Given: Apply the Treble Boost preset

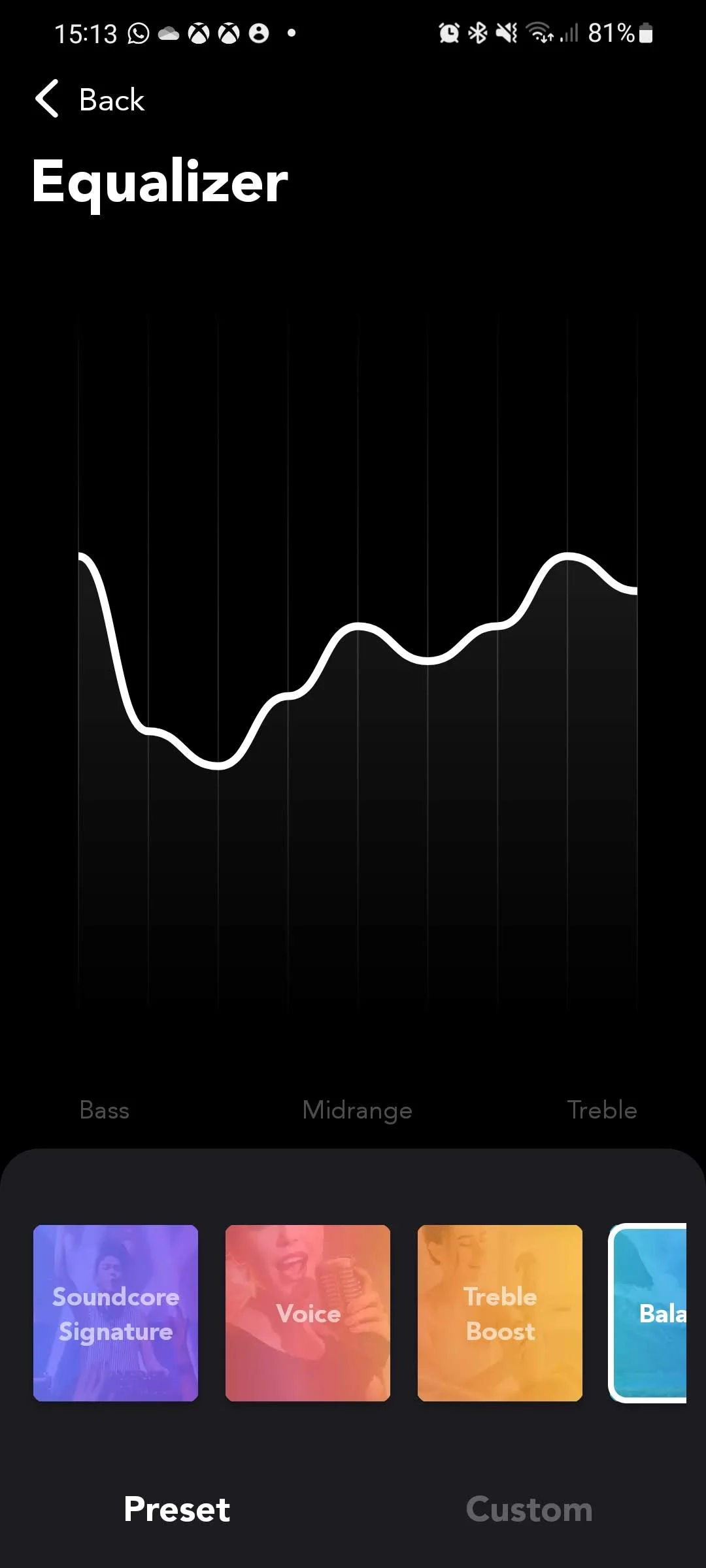Looking at the screenshot, I should tap(500, 1313).
